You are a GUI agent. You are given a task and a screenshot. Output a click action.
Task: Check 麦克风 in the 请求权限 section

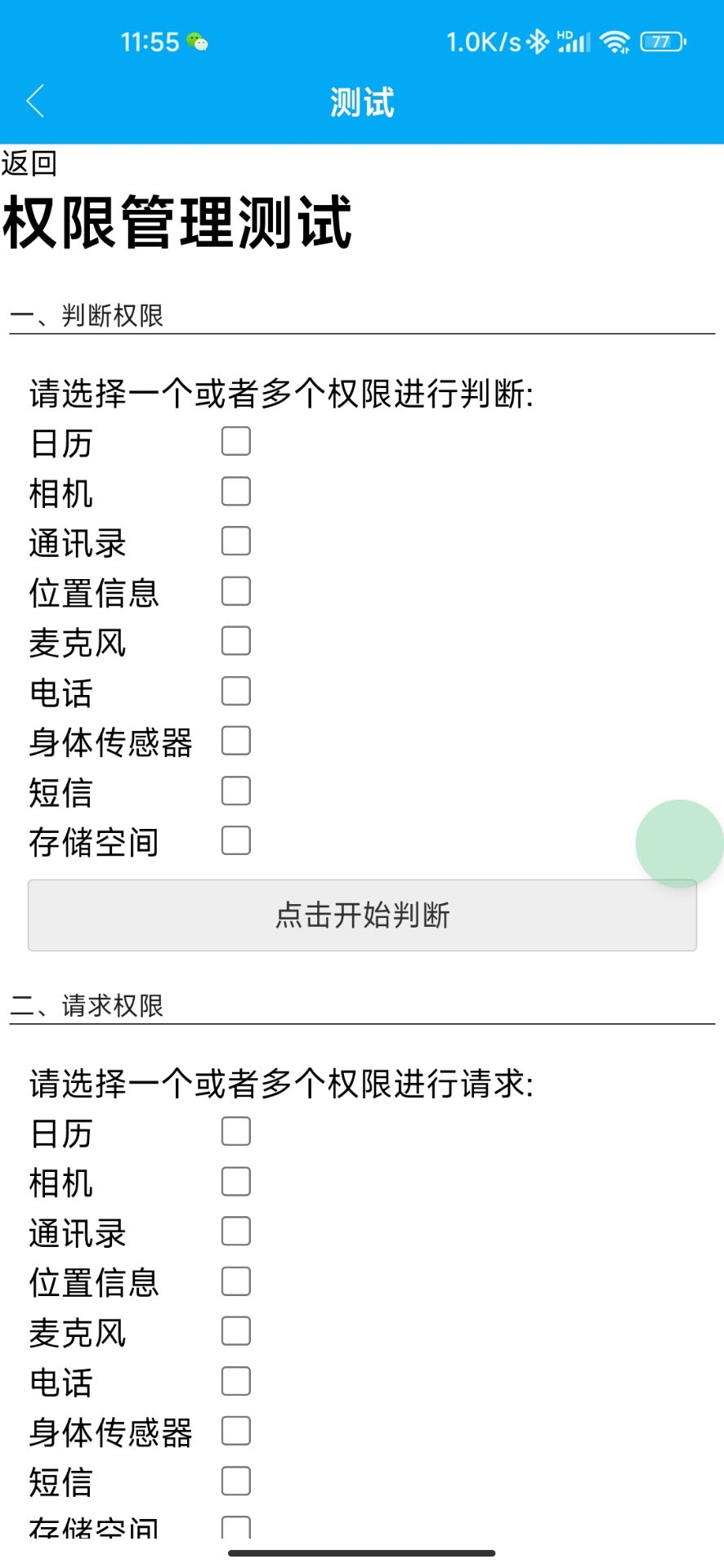pos(236,1331)
